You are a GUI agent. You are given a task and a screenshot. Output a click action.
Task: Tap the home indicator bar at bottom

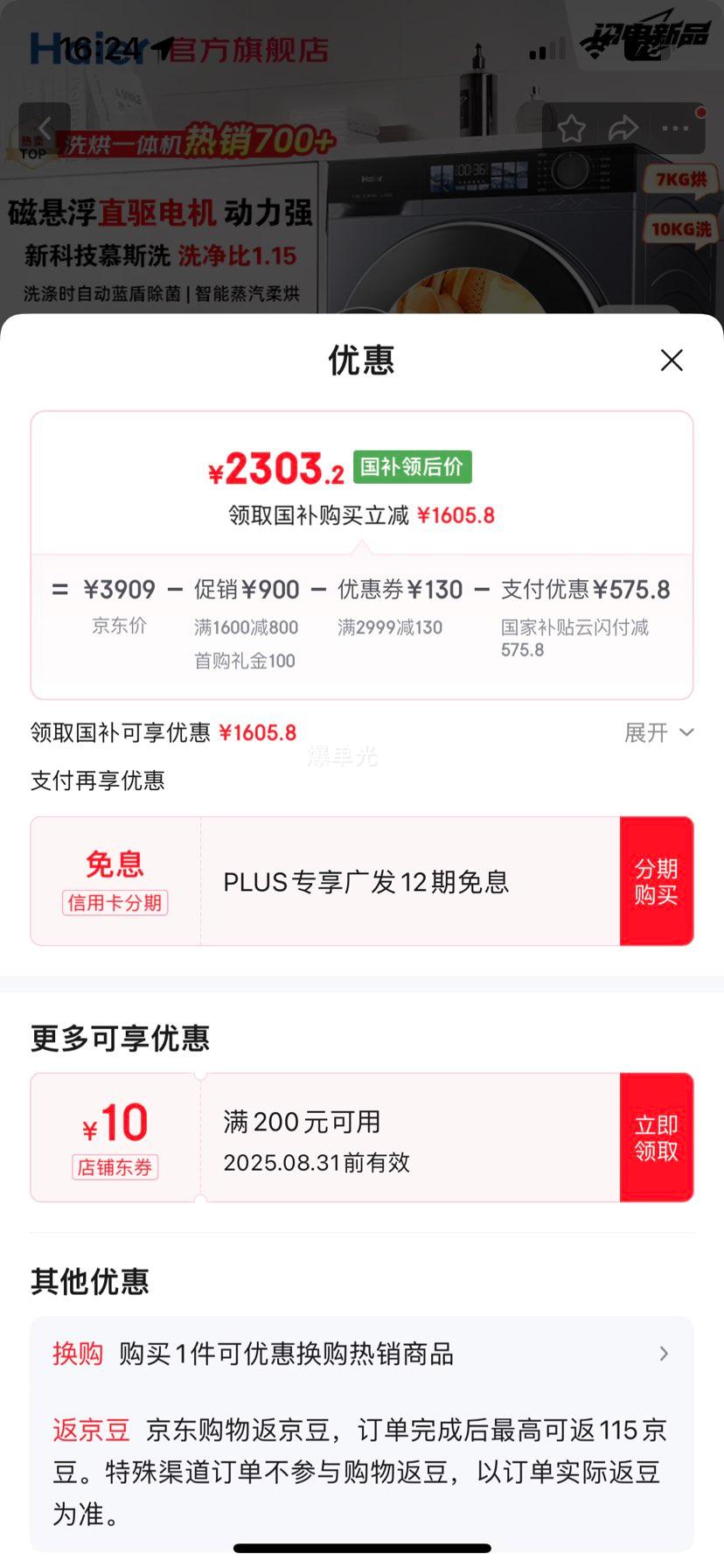point(361,1549)
